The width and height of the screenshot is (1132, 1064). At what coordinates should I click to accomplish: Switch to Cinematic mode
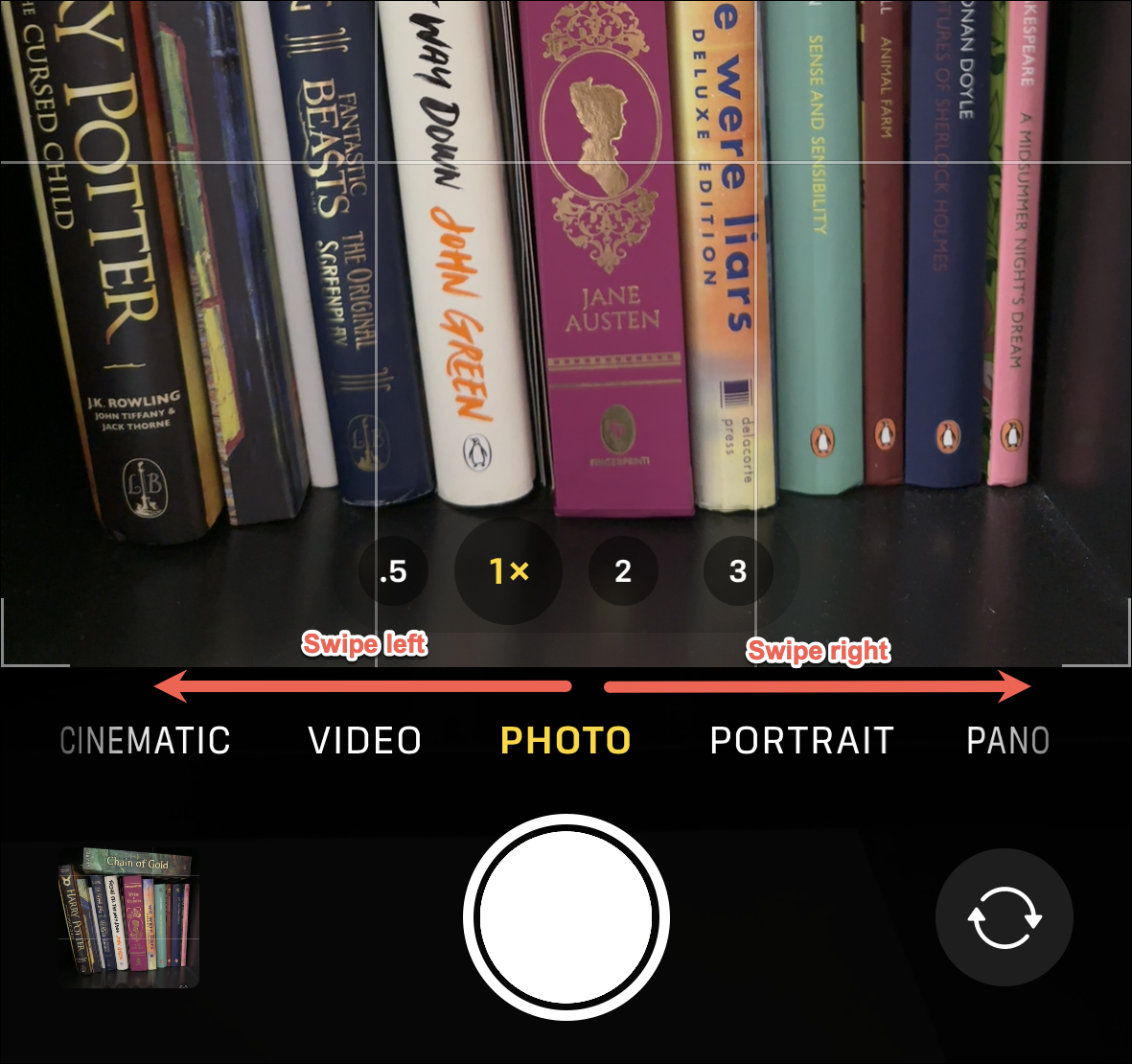(146, 741)
